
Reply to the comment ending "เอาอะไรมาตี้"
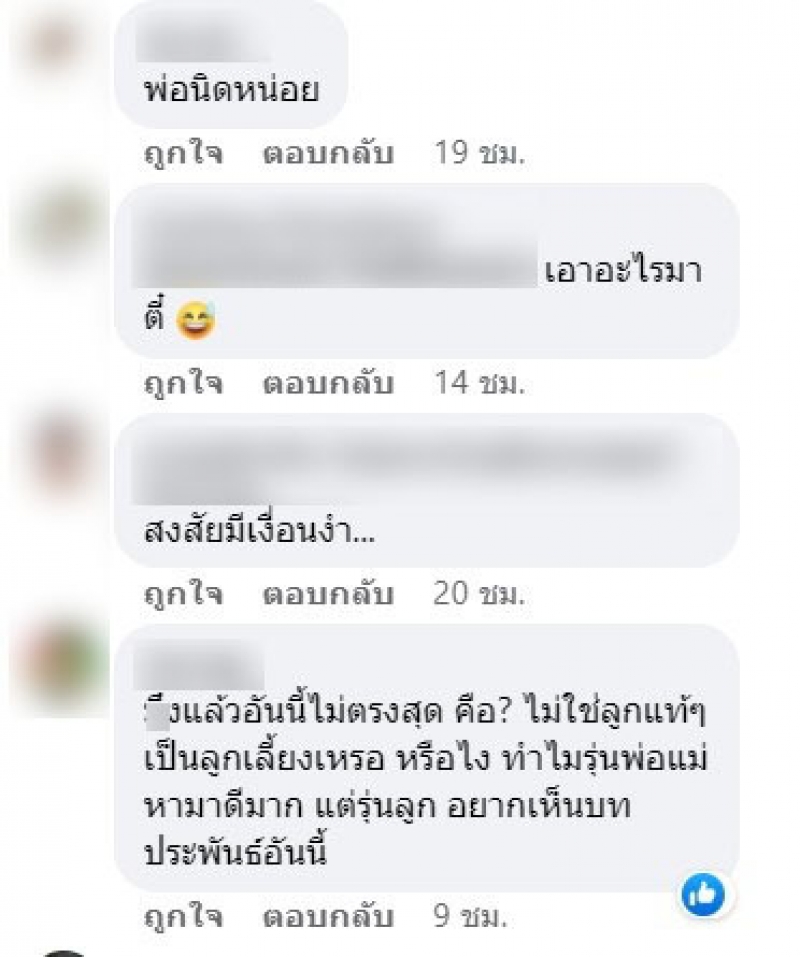click(328, 384)
